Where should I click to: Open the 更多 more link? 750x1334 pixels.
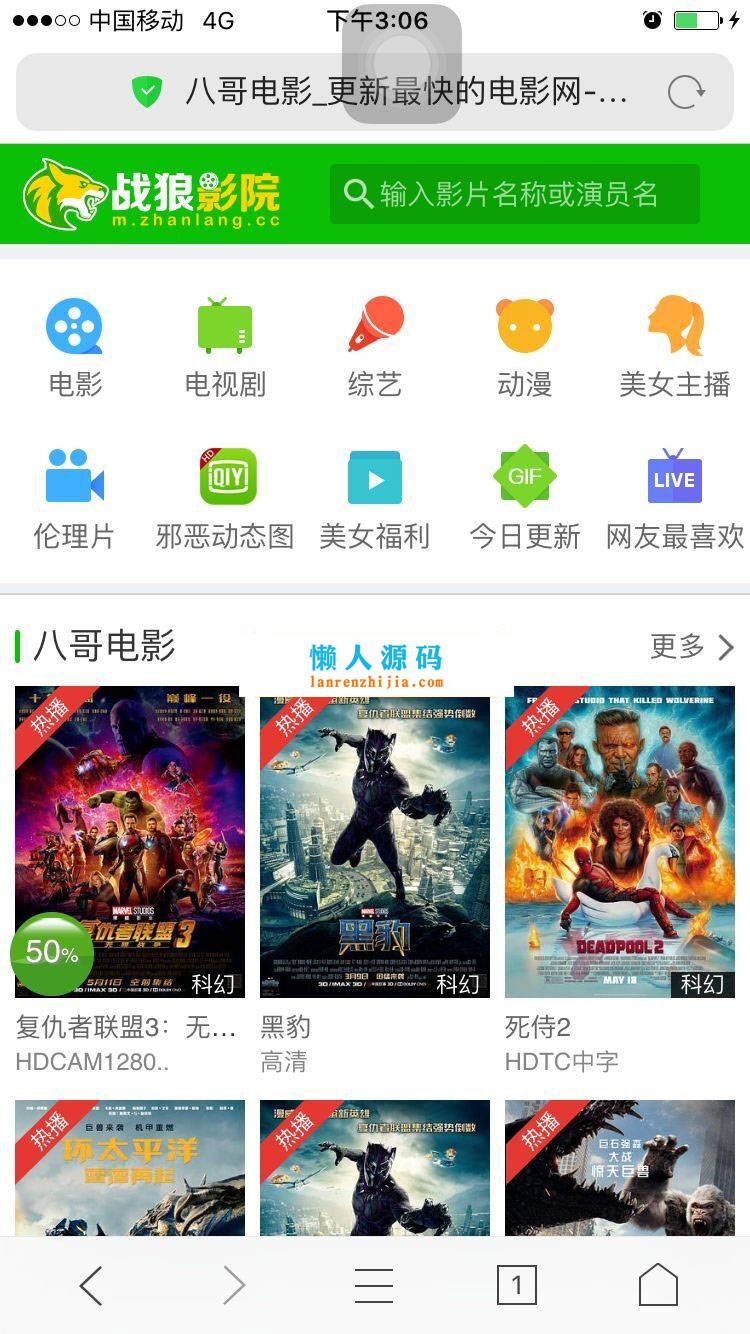tap(672, 647)
